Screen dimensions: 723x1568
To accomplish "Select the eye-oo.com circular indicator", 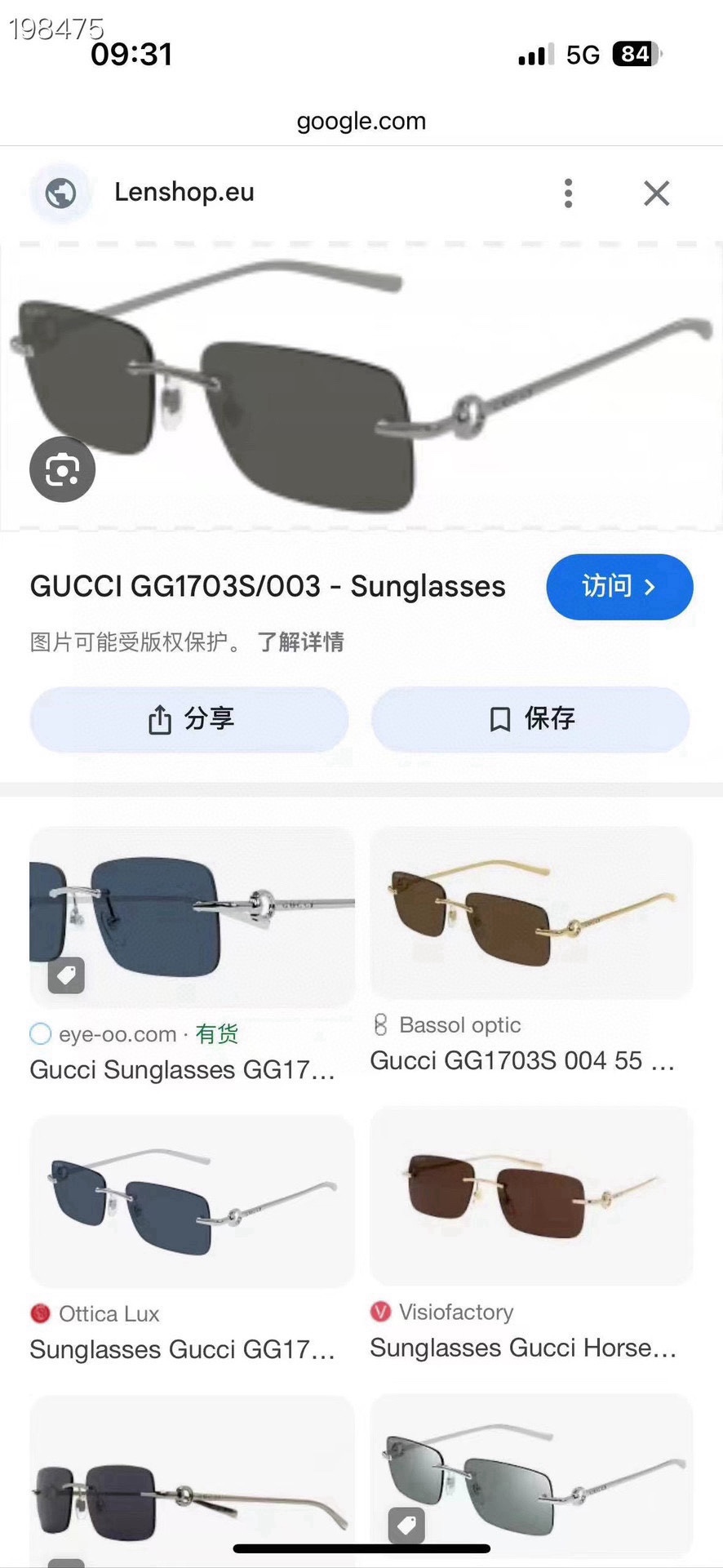I will [x=39, y=1033].
